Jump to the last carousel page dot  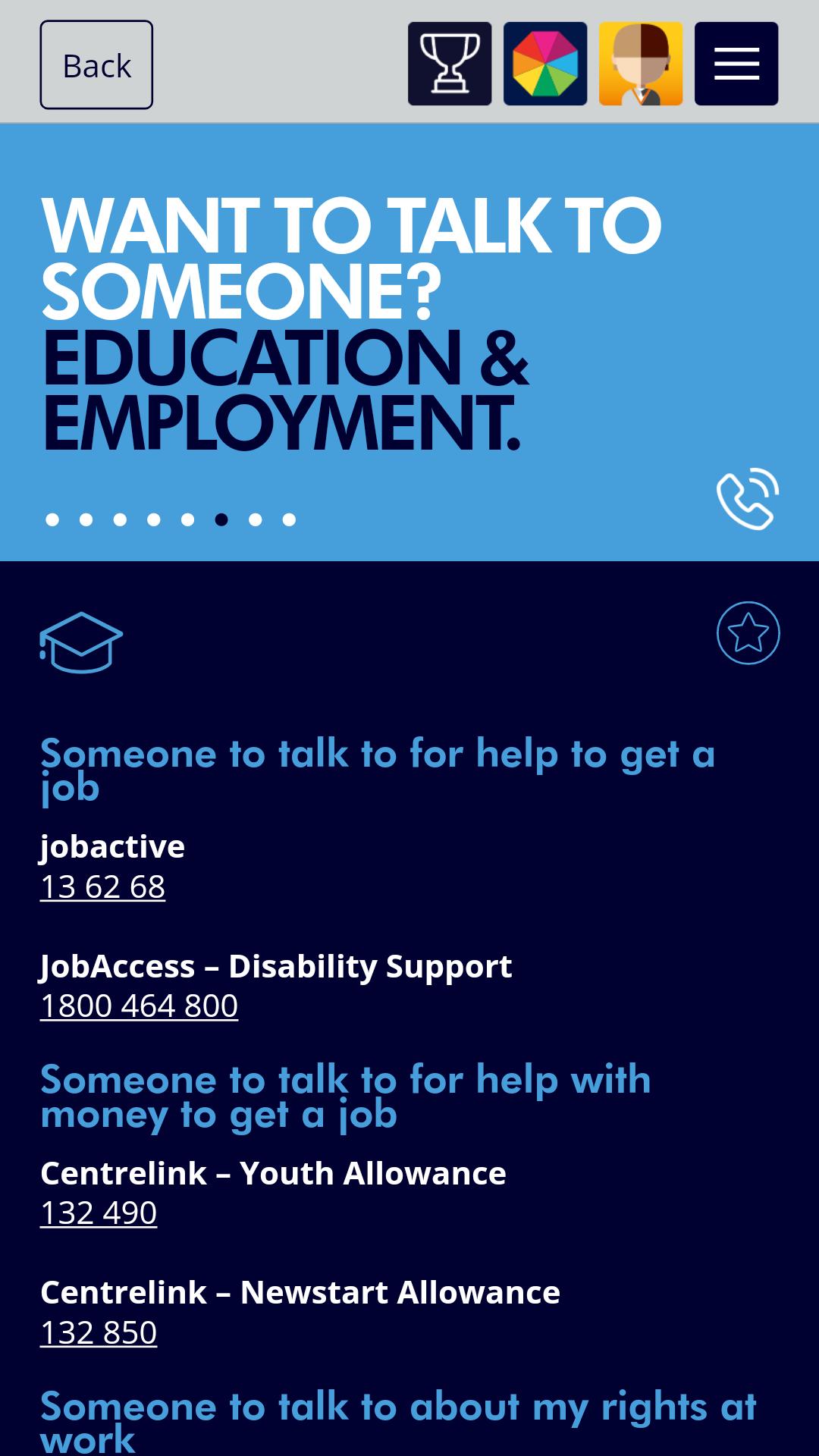289,519
